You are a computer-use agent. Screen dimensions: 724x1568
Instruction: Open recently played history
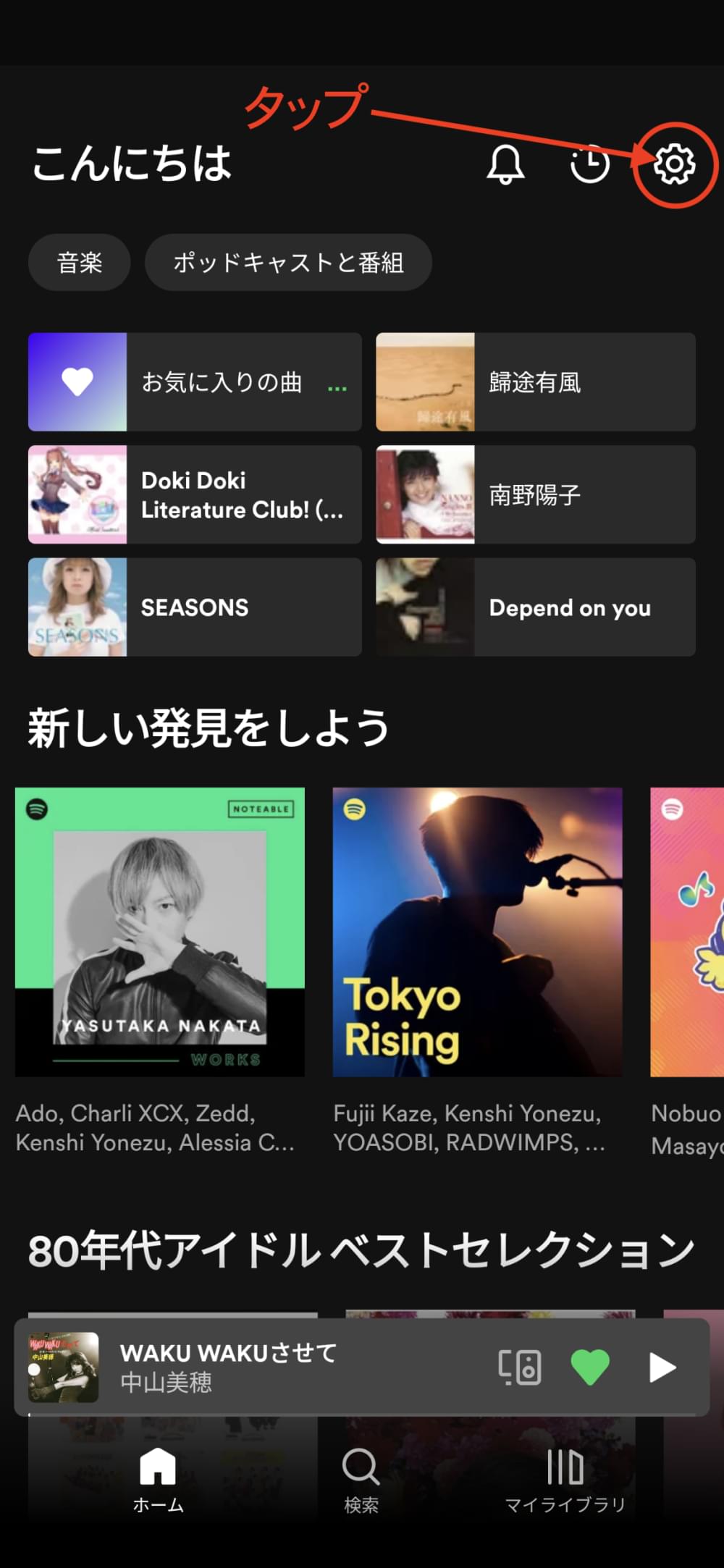(589, 164)
